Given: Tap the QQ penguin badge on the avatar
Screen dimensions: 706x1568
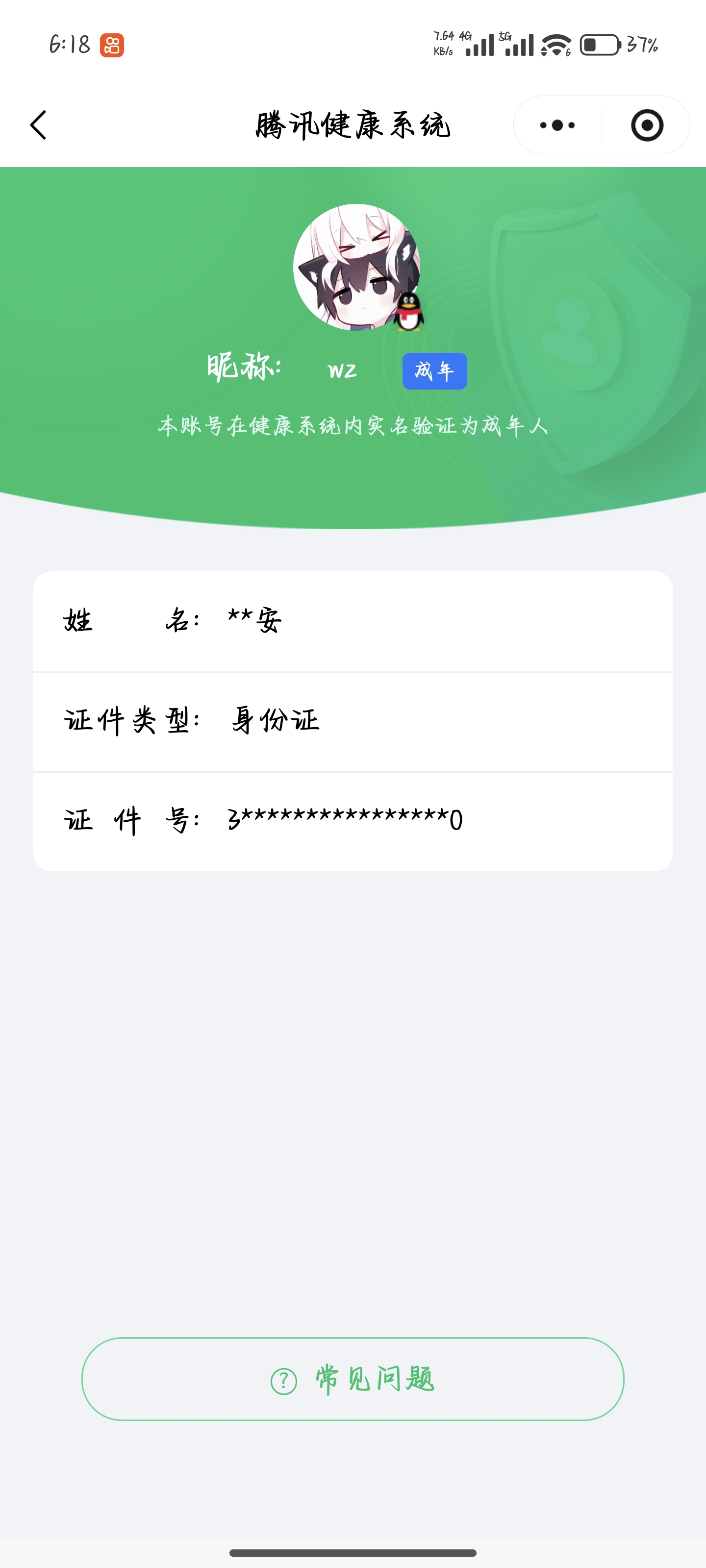Looking at the screenshot, I should point(410,312).
